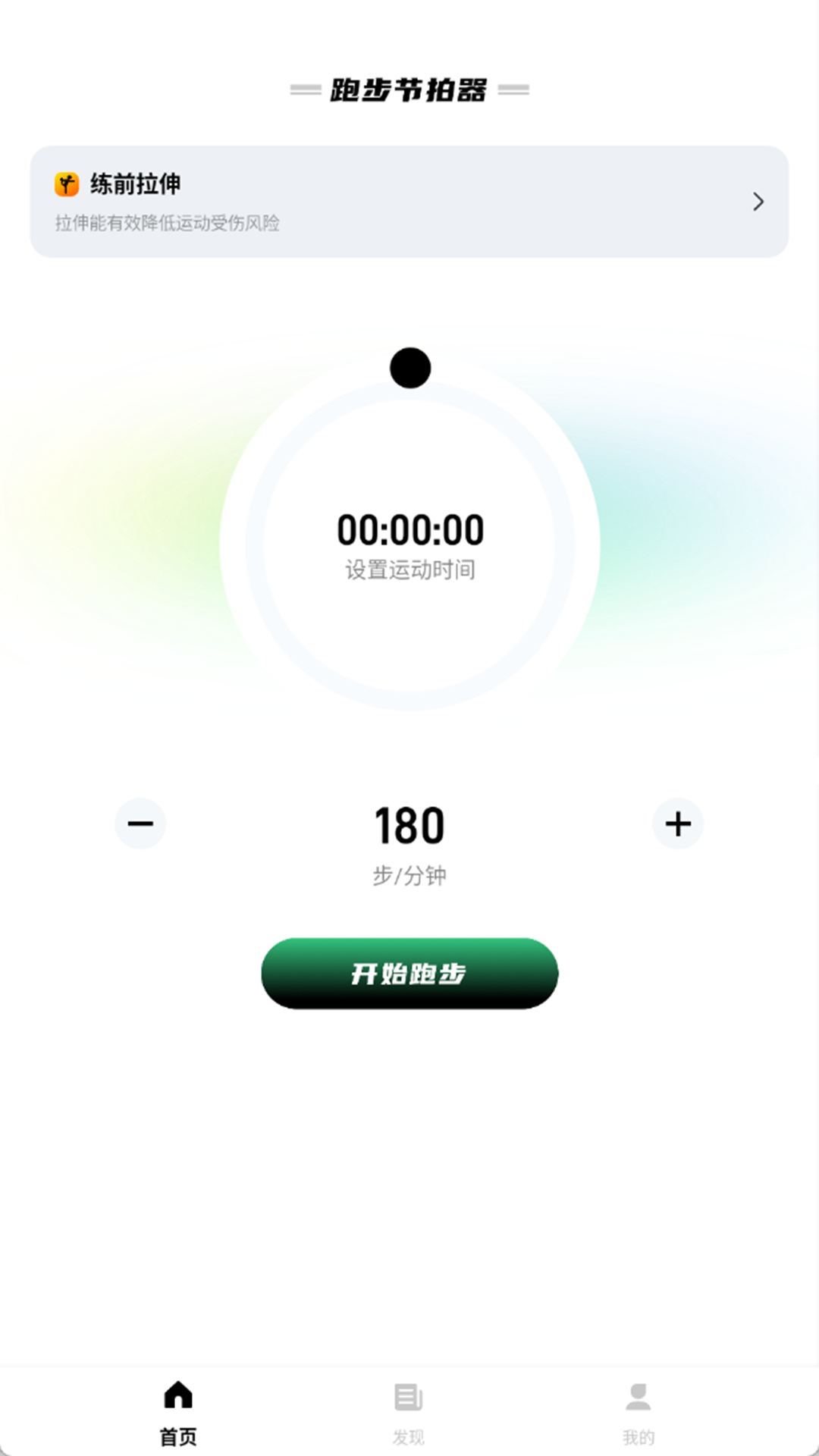Image resolution: width=819 pixels, height=1456 pixels.
Task: Tap the 00:00:00 timer display
Action: 409,531
